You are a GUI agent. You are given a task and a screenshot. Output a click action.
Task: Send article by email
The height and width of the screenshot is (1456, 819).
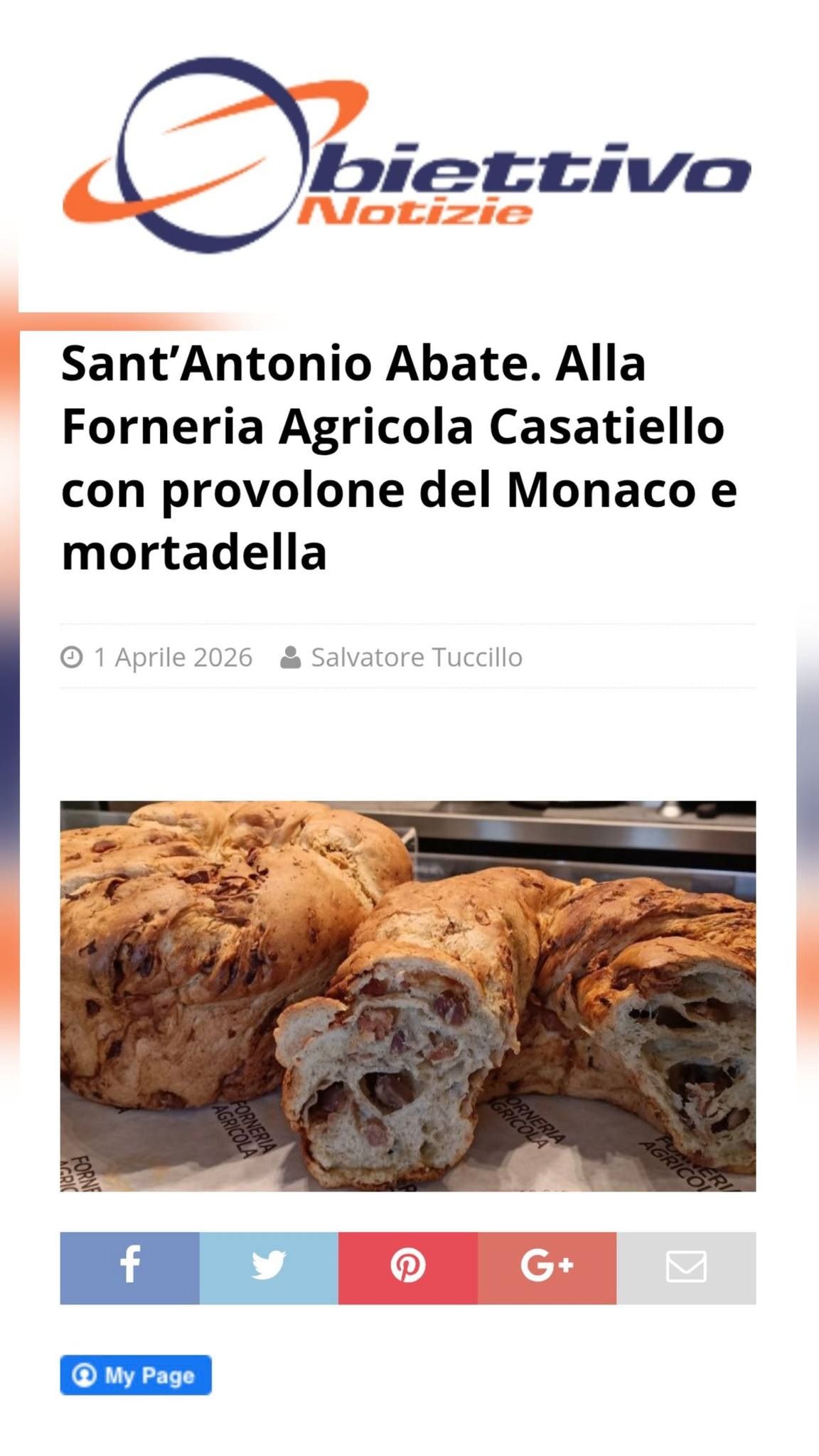coord(686,1268)
